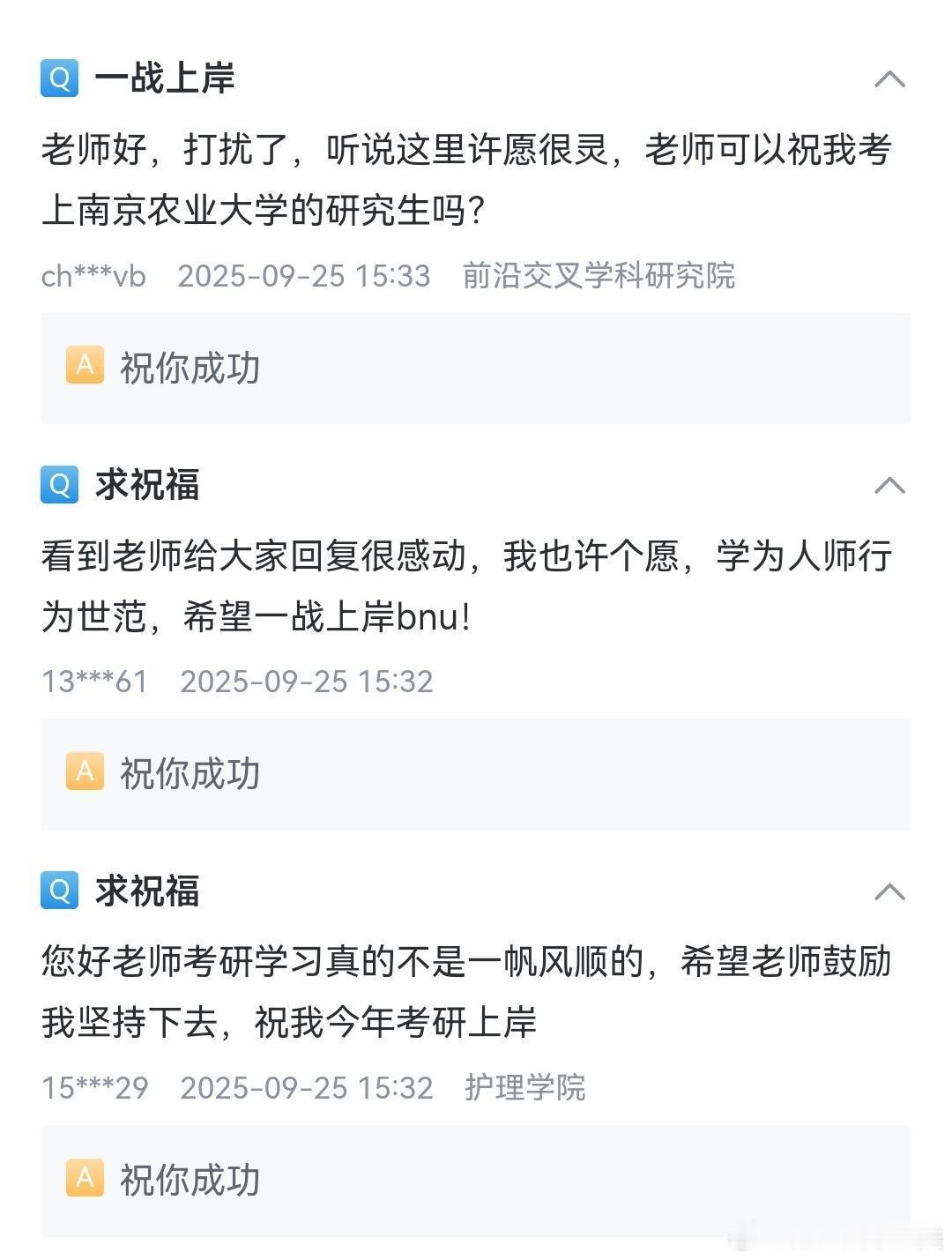
Task: Click the 护理学院 department tag
Action: point(524,1088)
